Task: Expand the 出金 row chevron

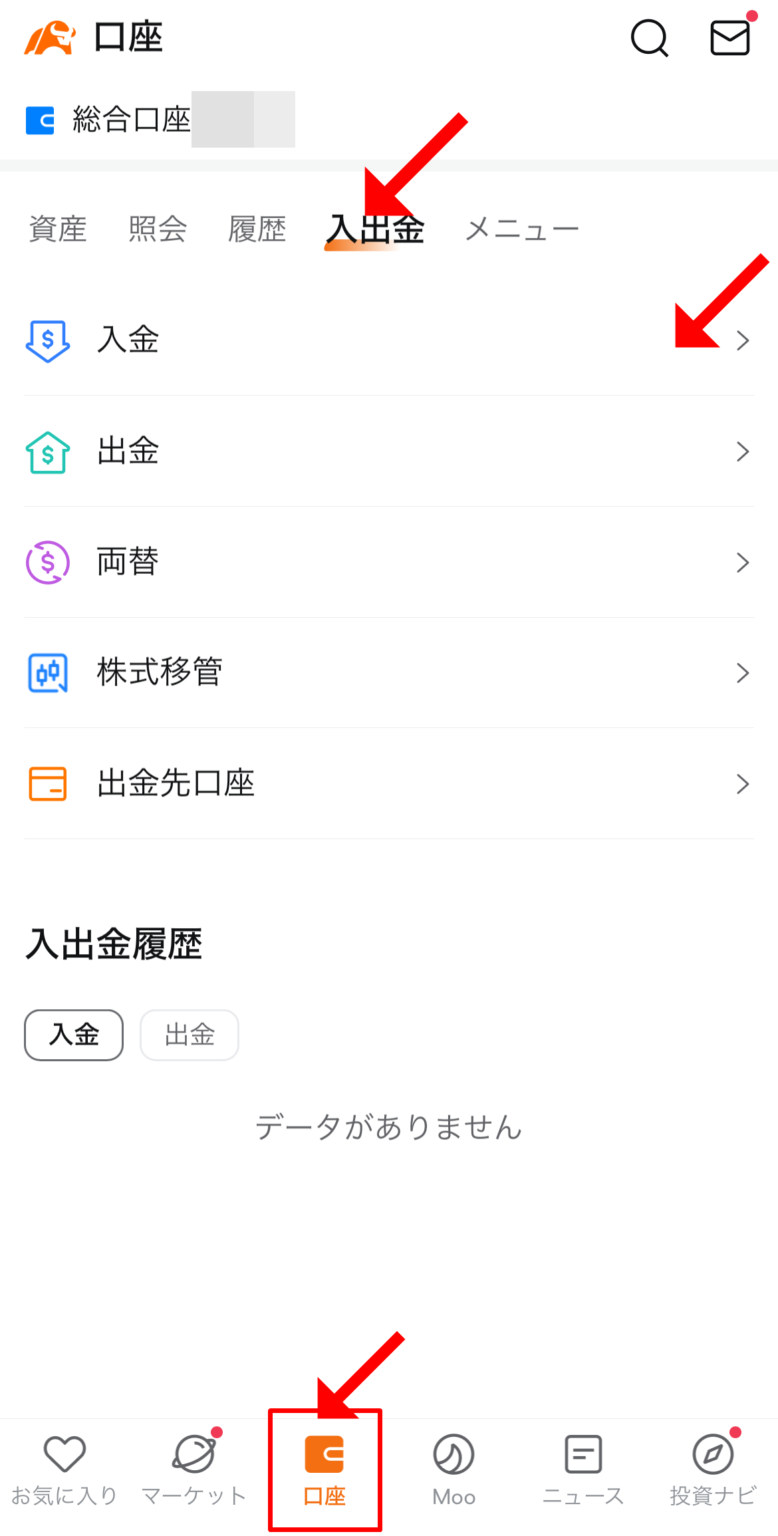Action: click(742, 451)
